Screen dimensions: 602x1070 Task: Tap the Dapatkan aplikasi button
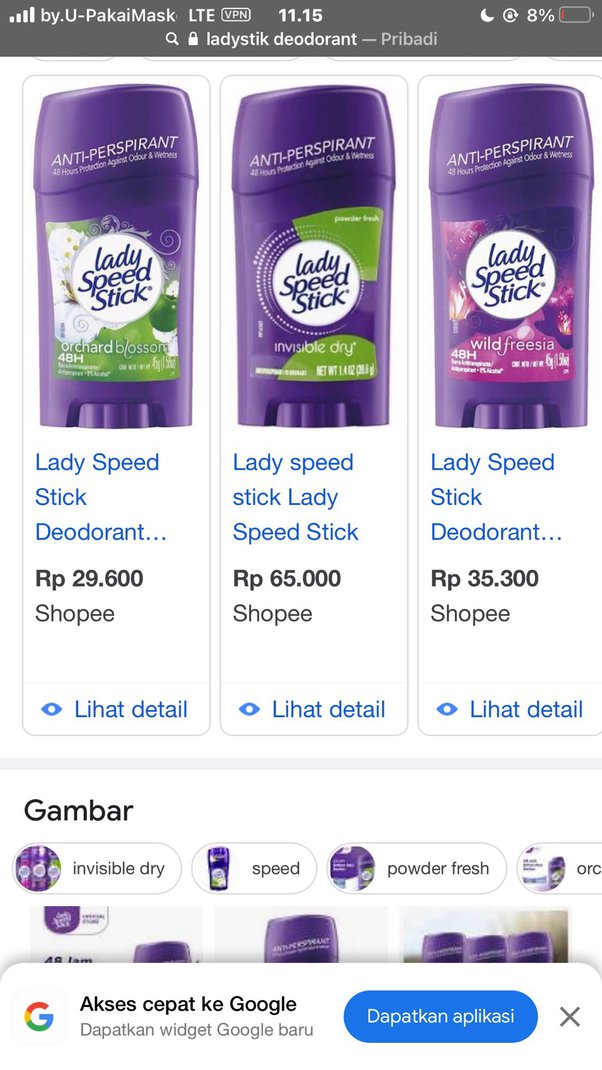click(x=440, y=1016)
